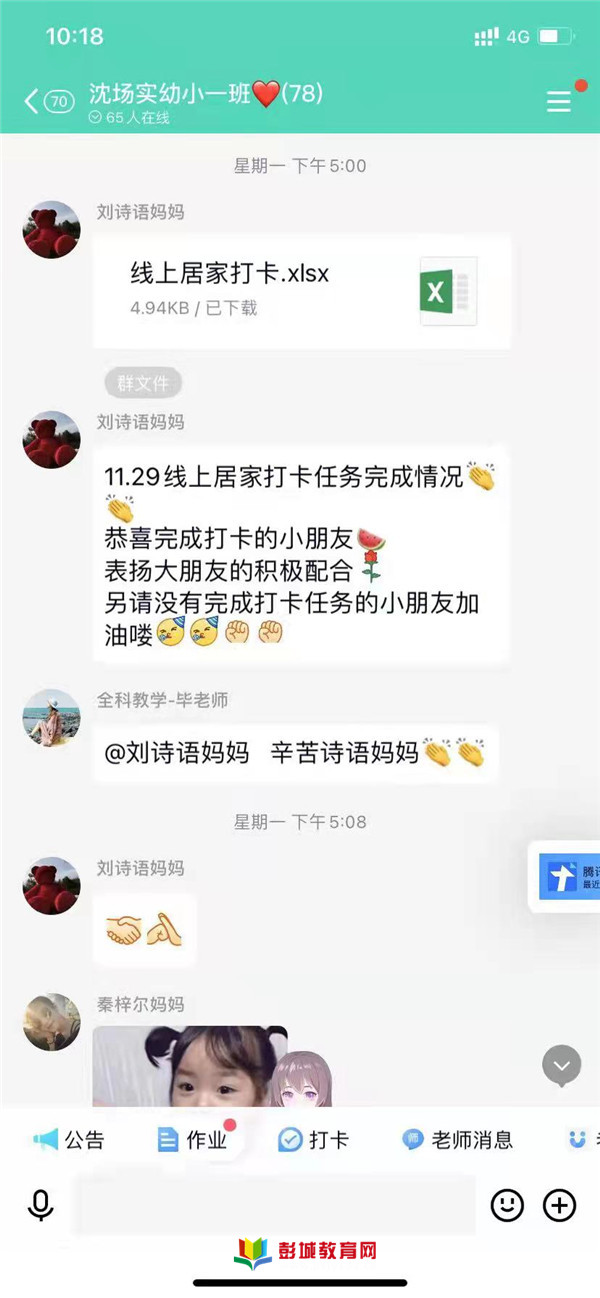Screen dimensions: 600x1298
Task: Open 老师消息
Action: click(458, 1140)
